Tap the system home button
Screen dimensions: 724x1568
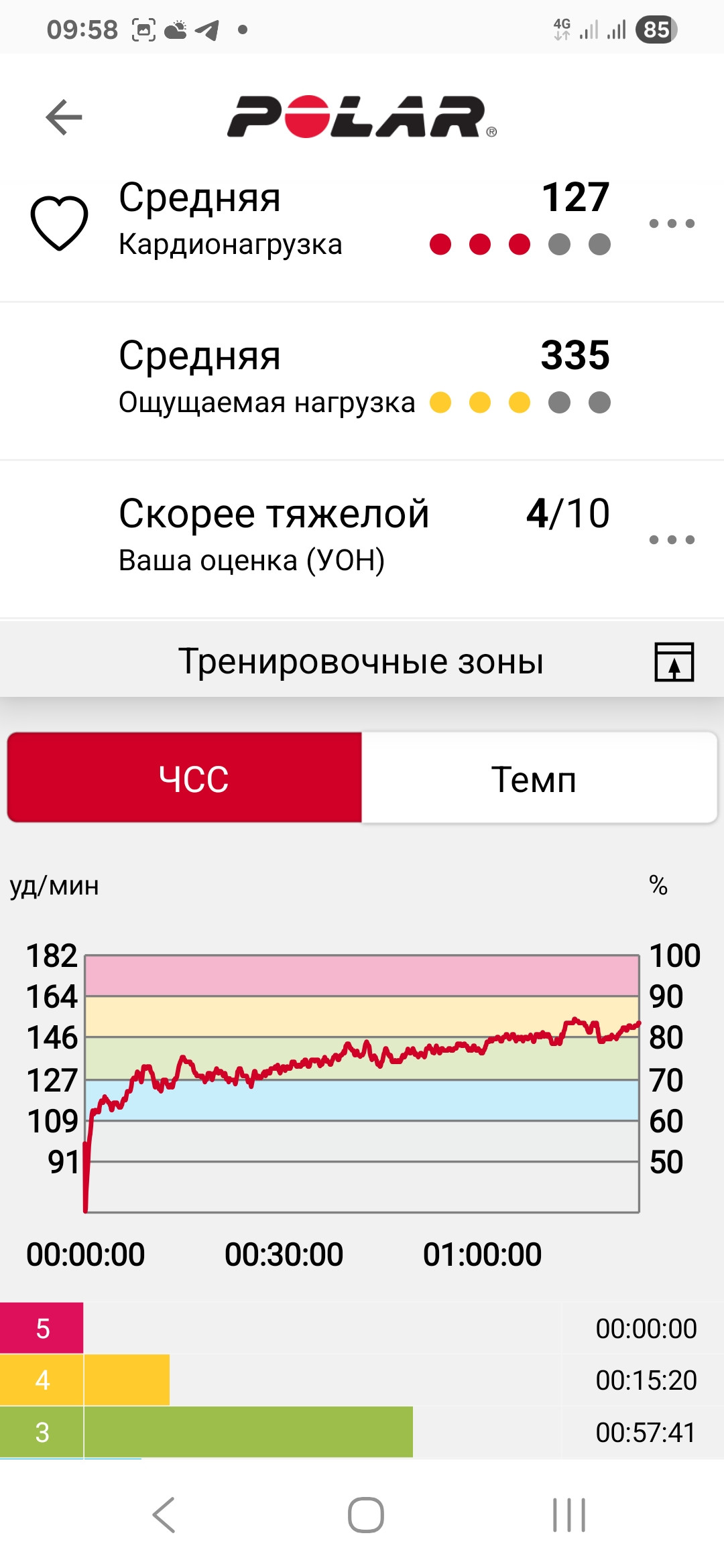click(366, 1514)
